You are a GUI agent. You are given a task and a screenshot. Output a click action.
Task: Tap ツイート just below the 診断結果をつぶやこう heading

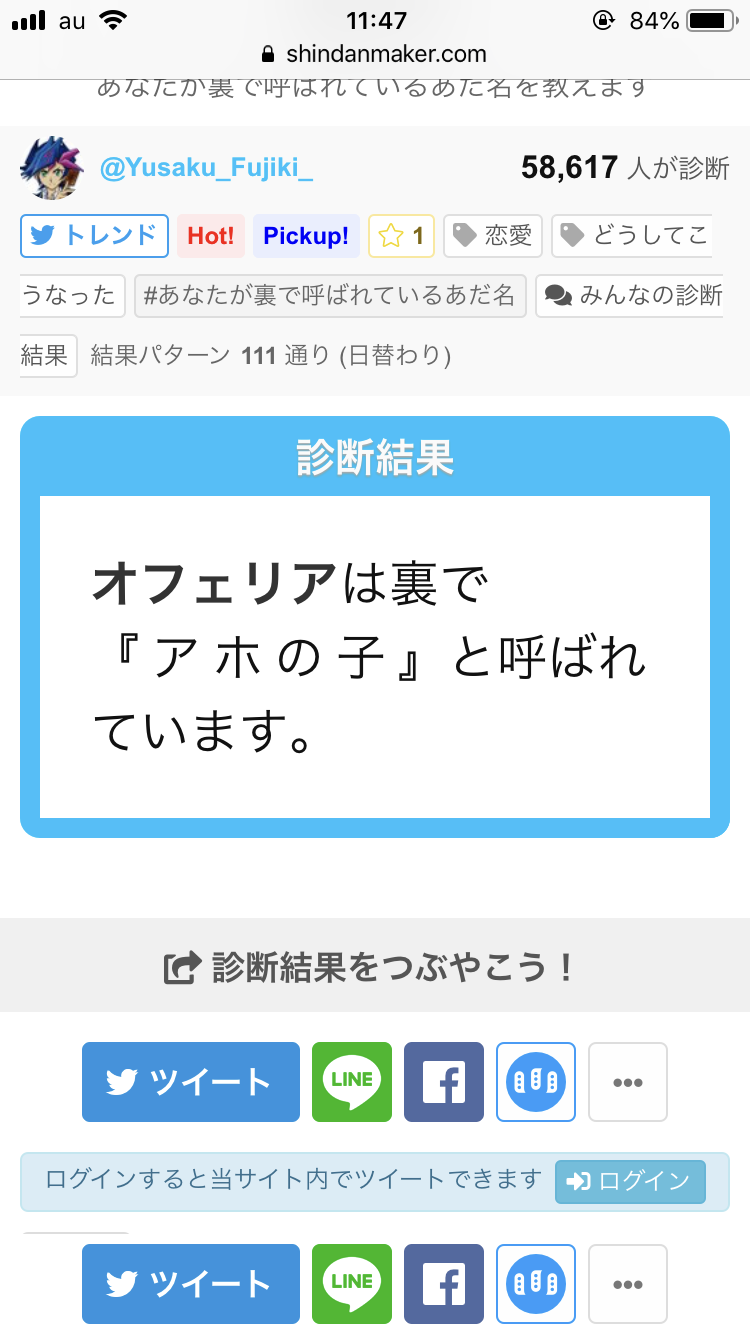tap(191, 1082)
